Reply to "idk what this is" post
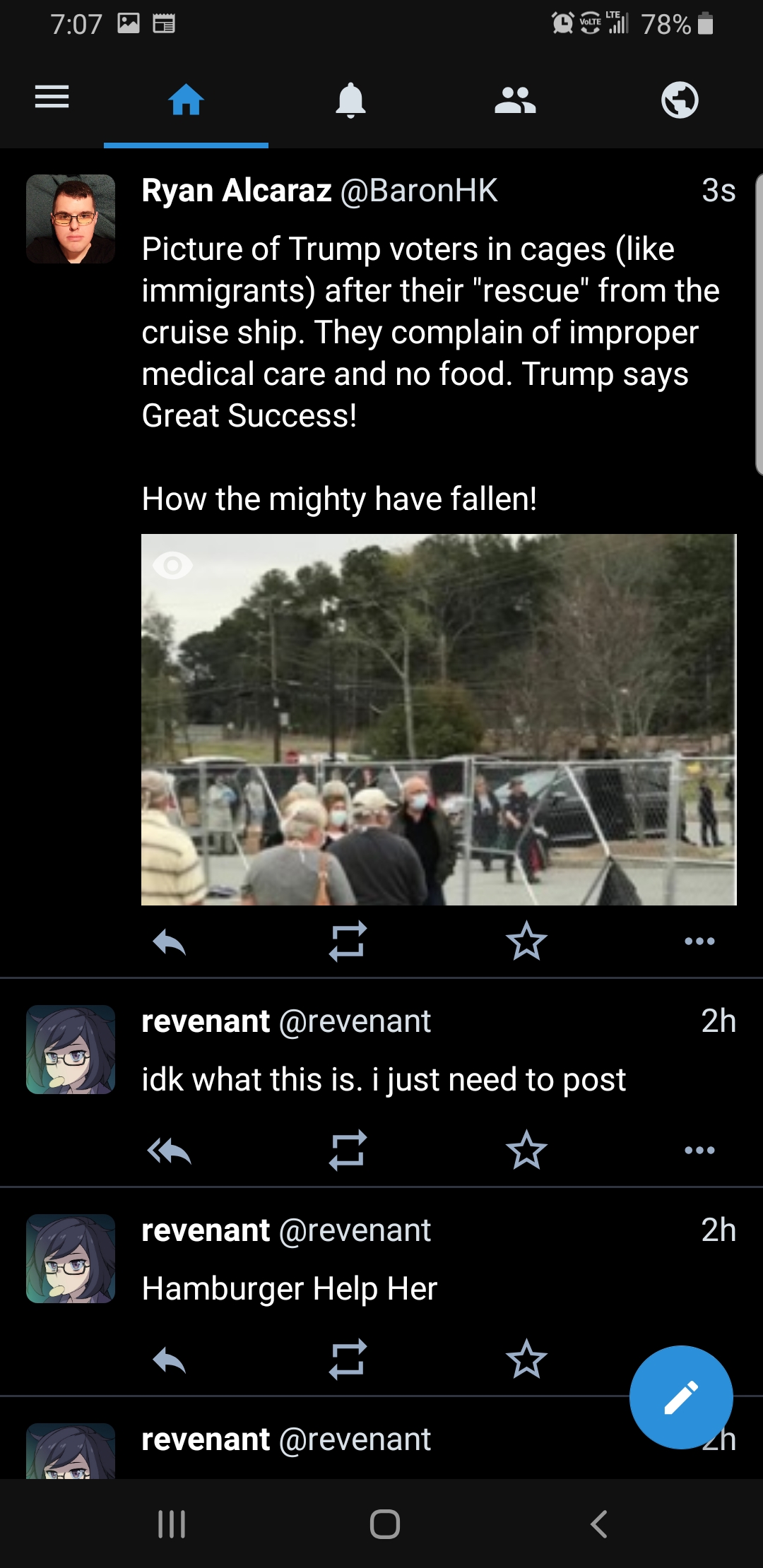 tap(170, 1151)
